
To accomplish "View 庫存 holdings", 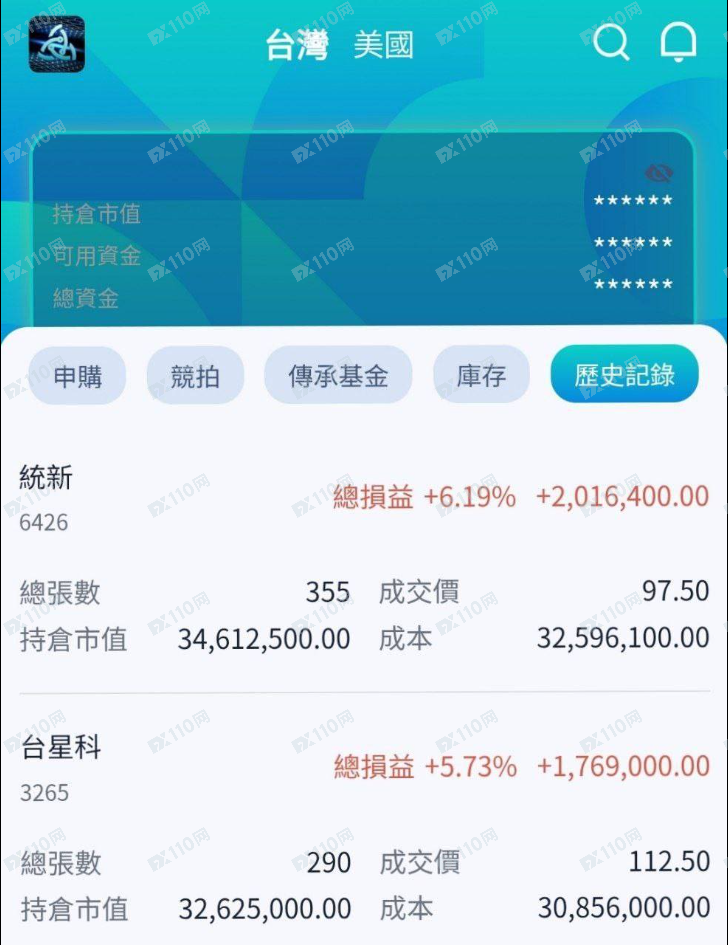I will click(x=481, y=376).
